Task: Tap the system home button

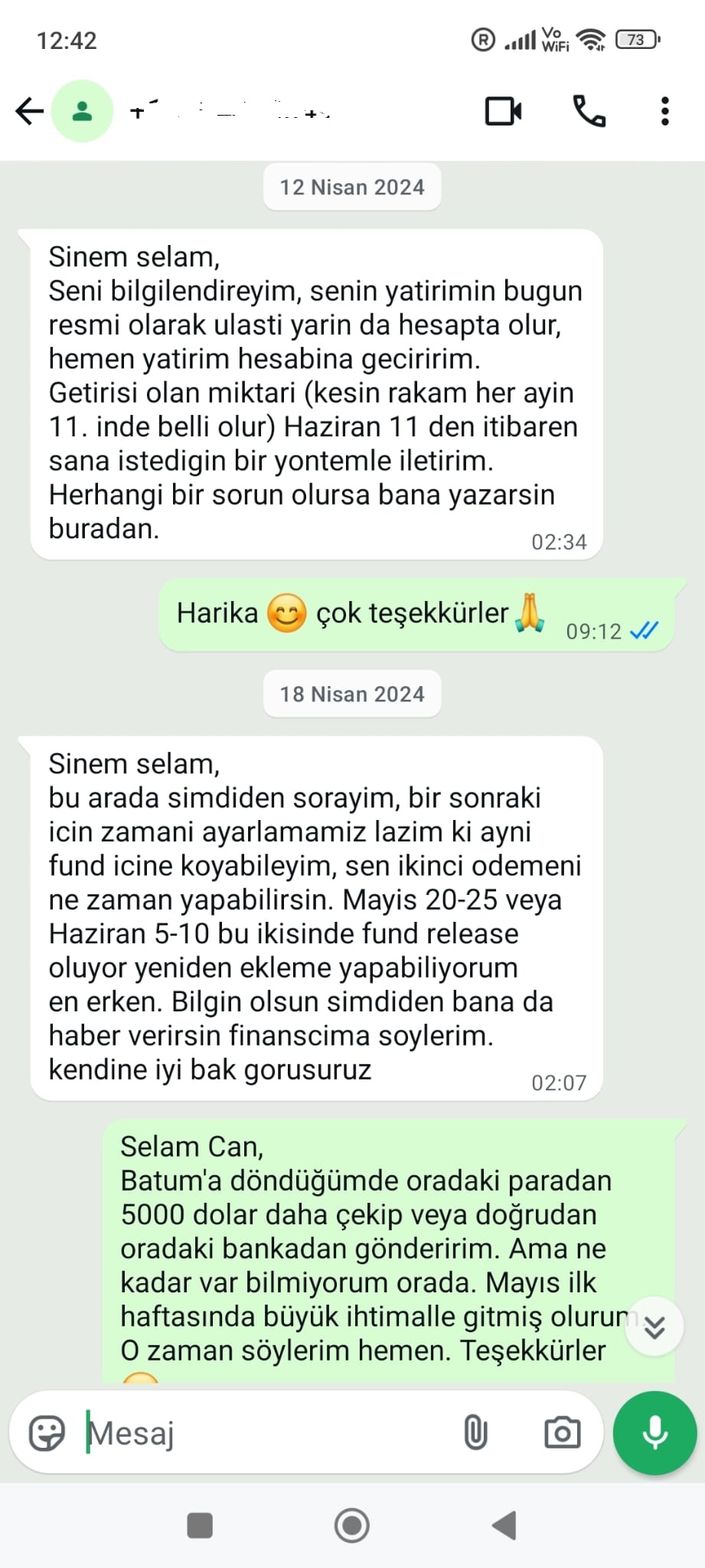Action: coord(352,1525)
